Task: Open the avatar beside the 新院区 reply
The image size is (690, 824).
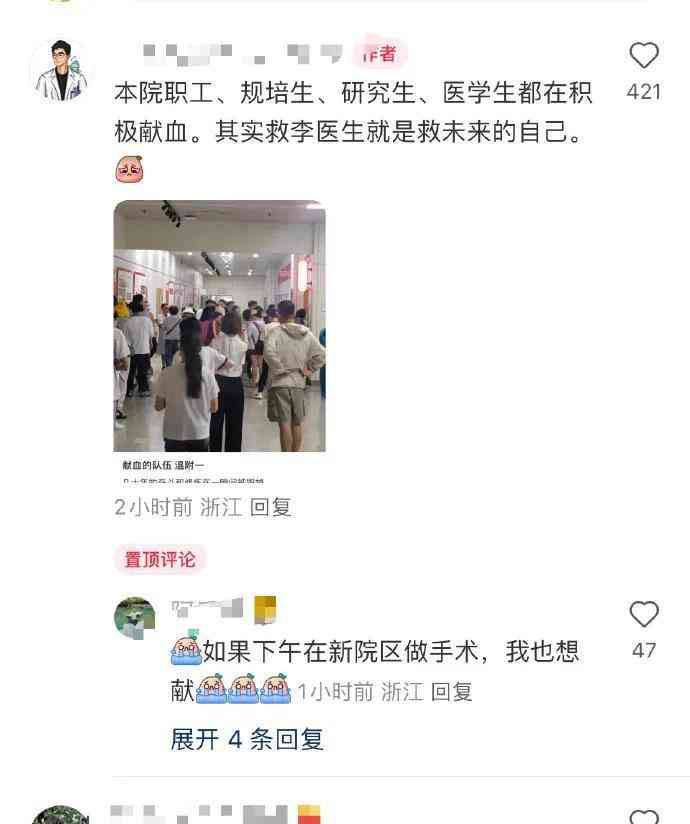Action: point(135,617)
